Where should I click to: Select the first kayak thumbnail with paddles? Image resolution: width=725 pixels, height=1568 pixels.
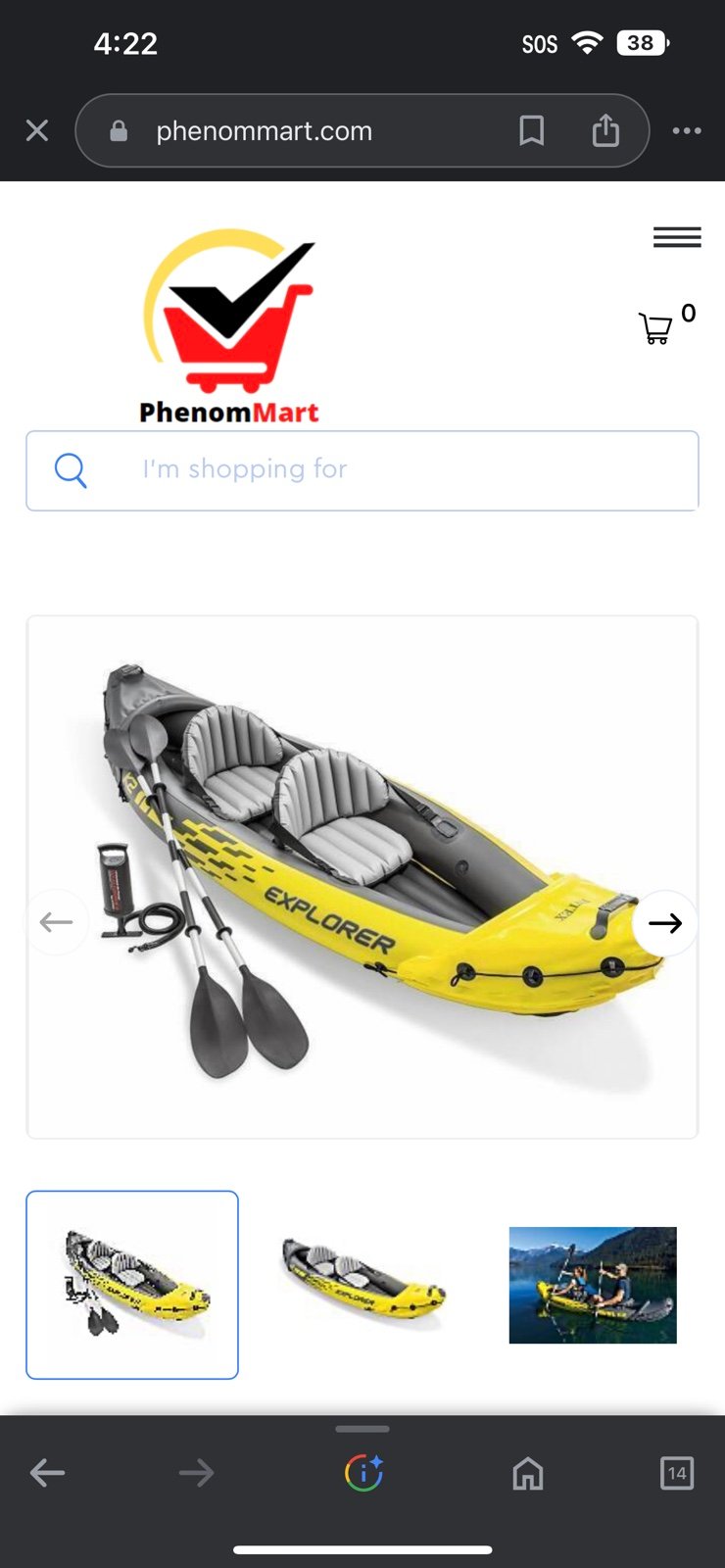[x=132, y=1285]
